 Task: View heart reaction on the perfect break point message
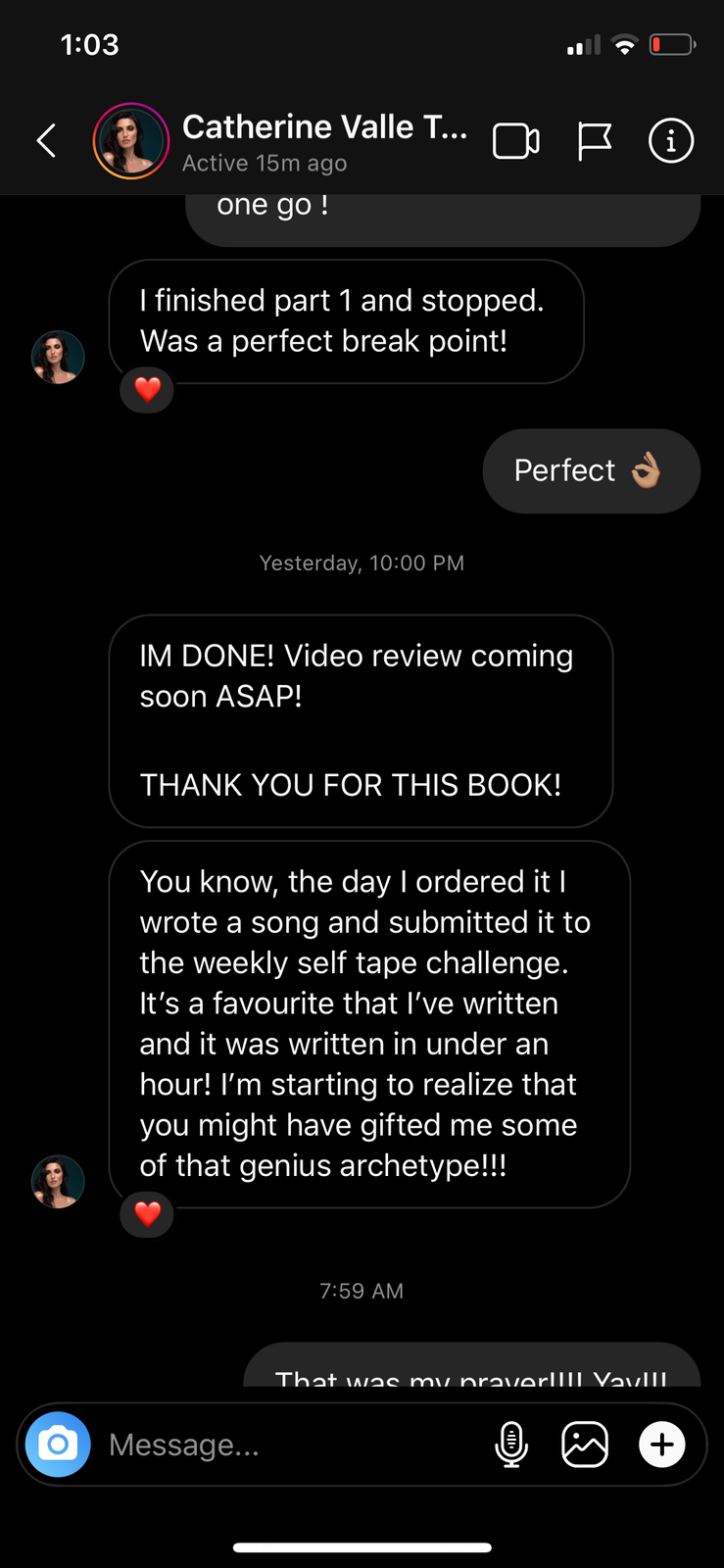[x=147, y=390]
